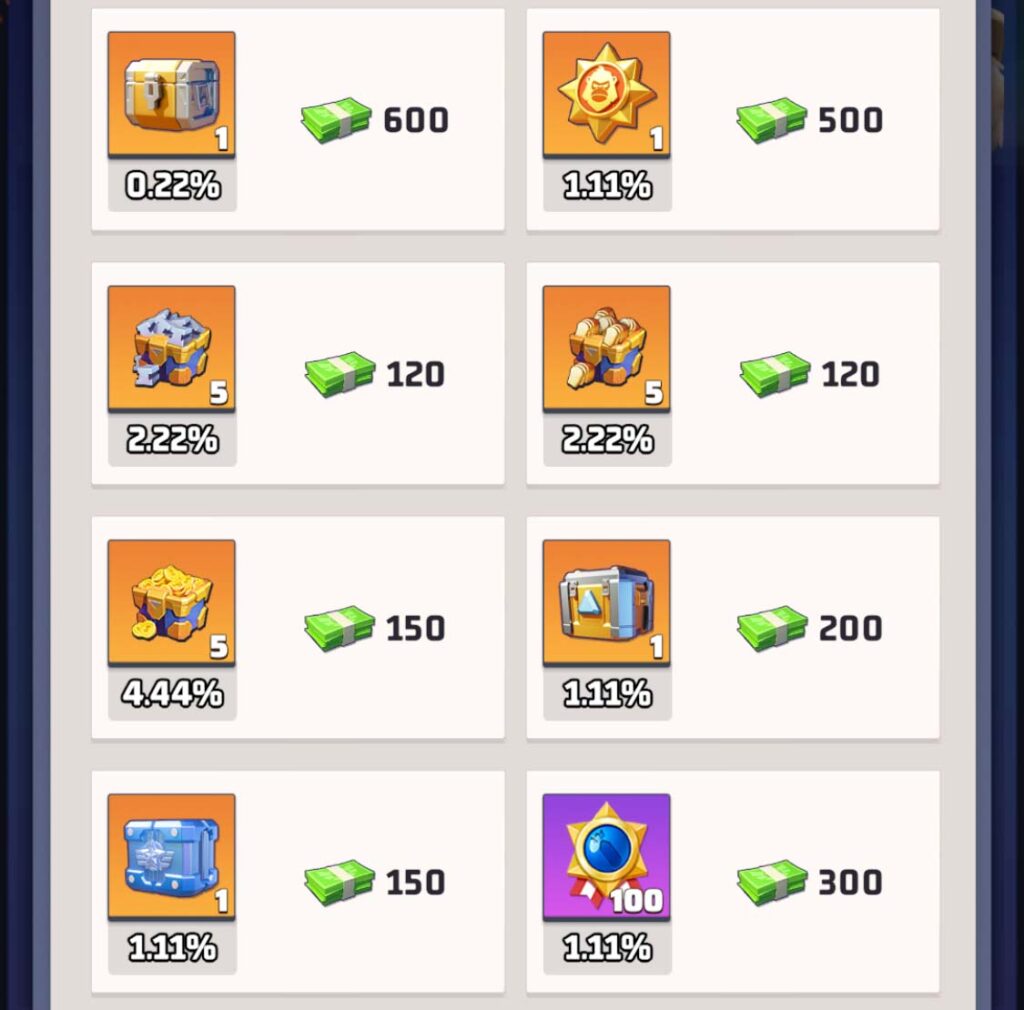
Task: Select the silver keys crate reward
Action: point(171,348)
